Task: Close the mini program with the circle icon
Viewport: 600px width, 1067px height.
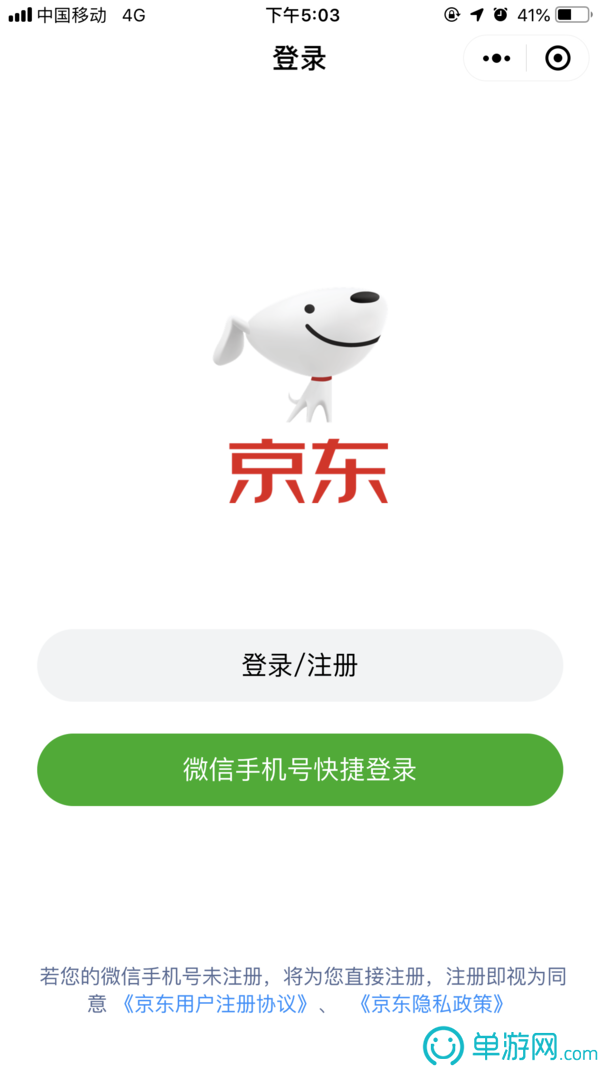Action: pos(558,59)
